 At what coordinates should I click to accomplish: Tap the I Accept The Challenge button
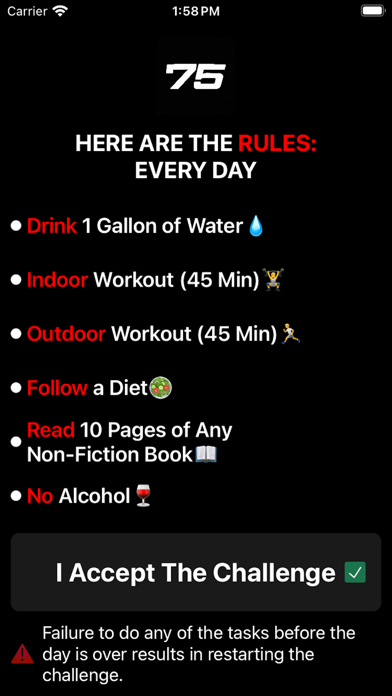196,572
